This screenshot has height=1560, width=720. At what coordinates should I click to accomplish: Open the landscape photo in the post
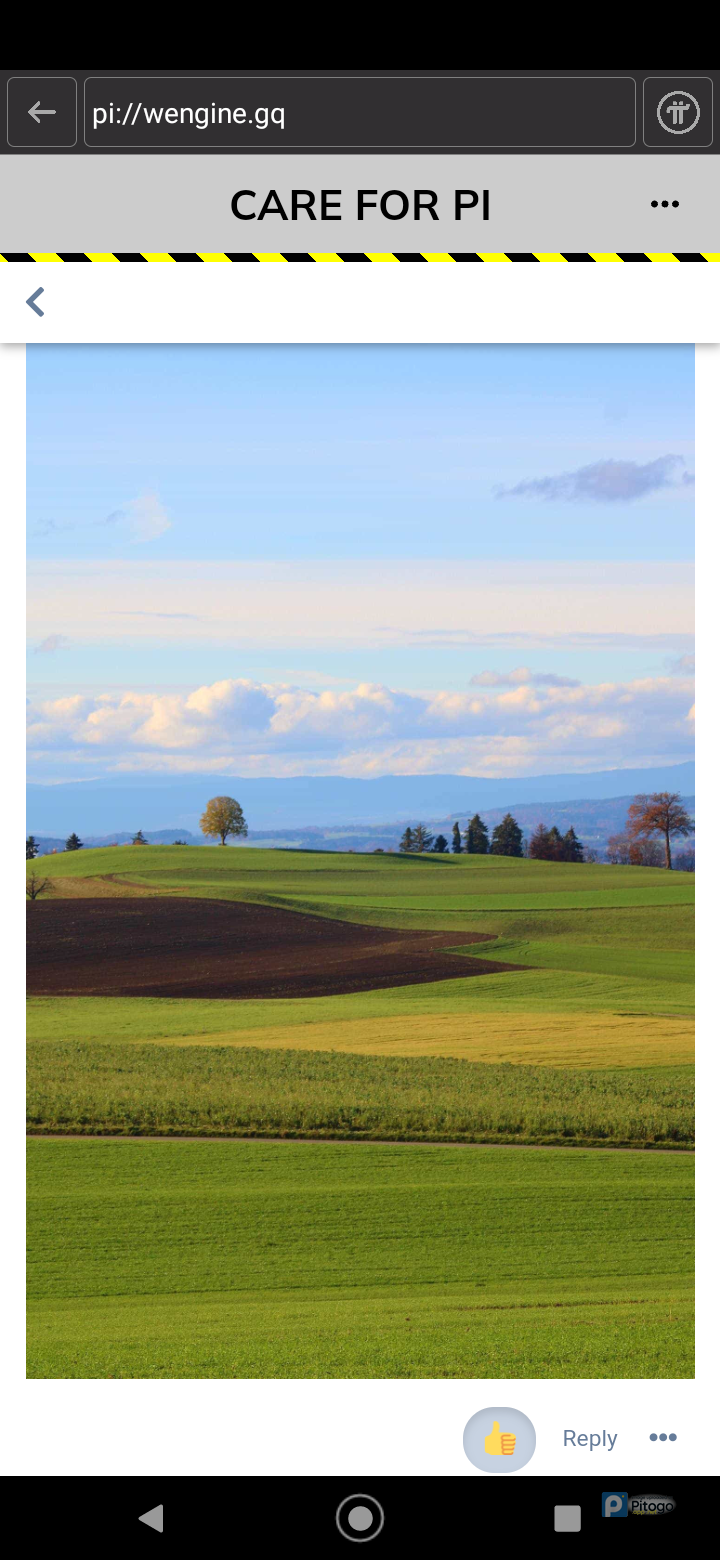(360, 860)
